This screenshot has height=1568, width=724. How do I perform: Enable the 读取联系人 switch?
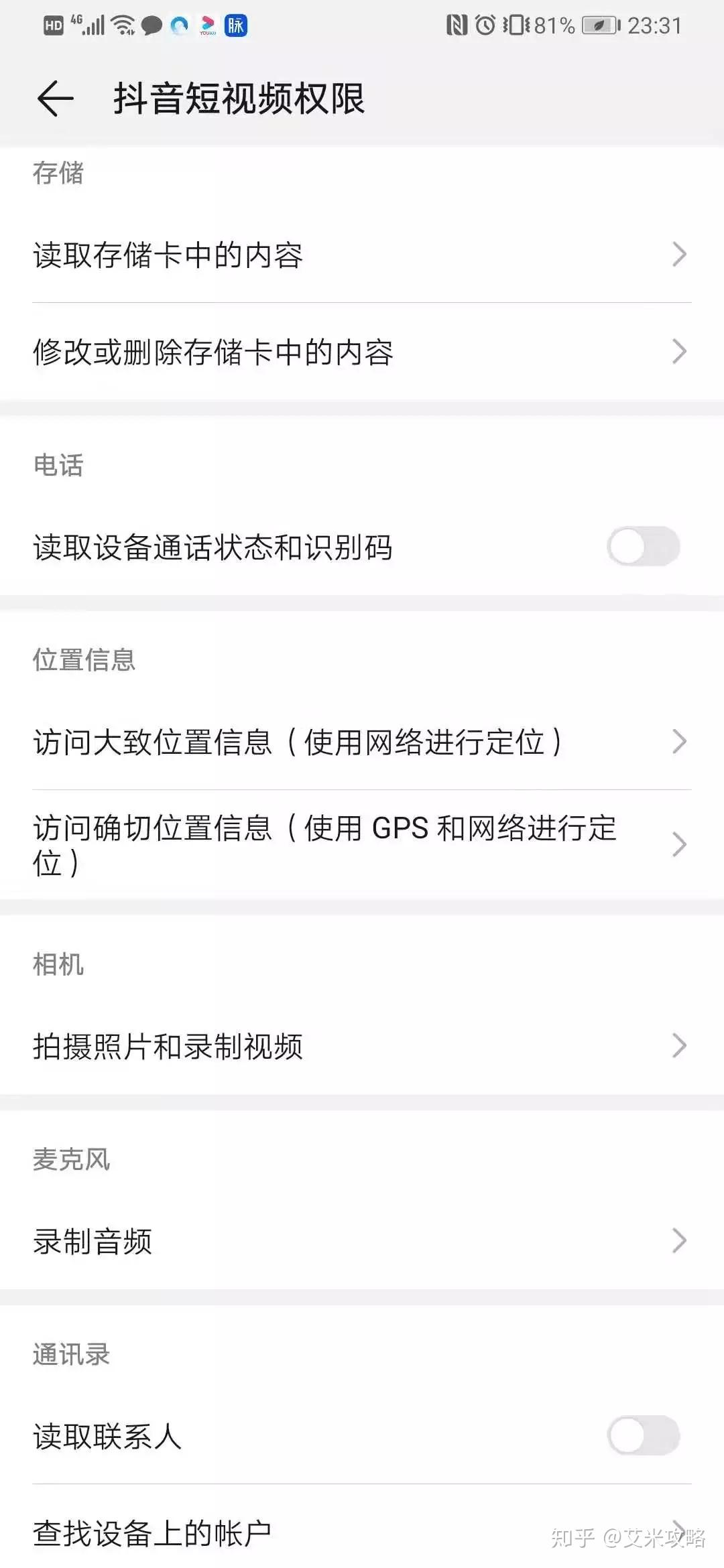pyautogui.click(x=643, y=1435)
